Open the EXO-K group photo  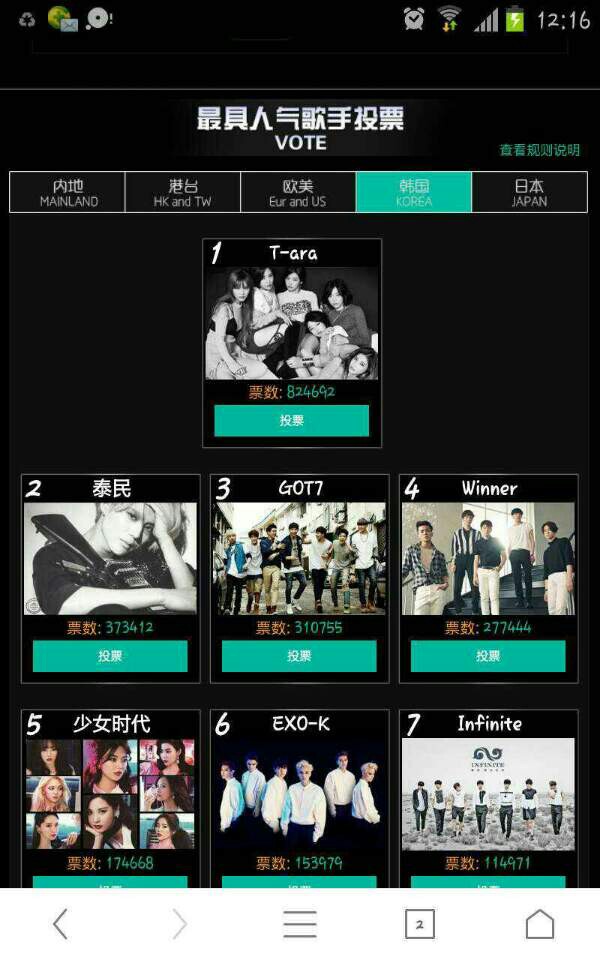click(x=299, y=794)
